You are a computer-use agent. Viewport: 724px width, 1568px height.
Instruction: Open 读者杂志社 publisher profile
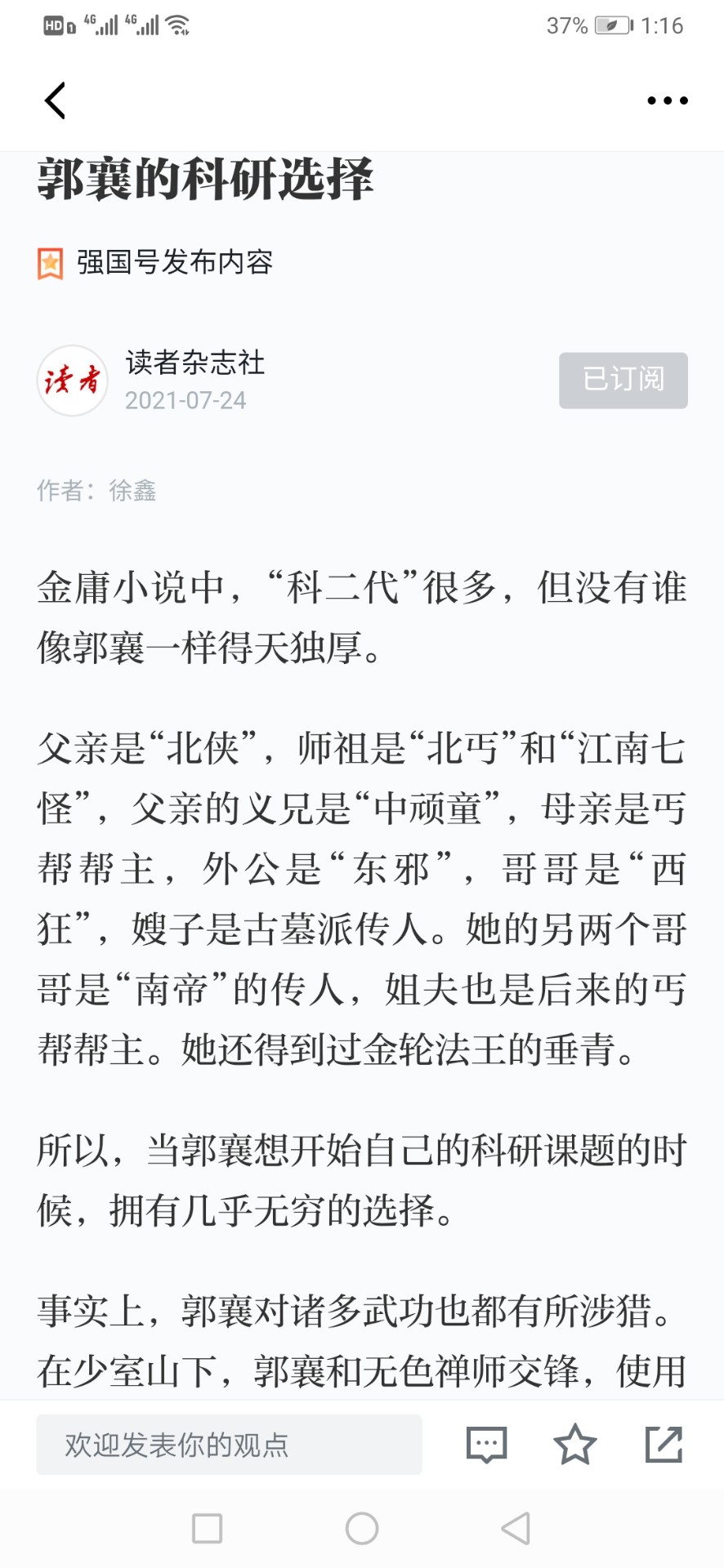[x=195, y=363]
